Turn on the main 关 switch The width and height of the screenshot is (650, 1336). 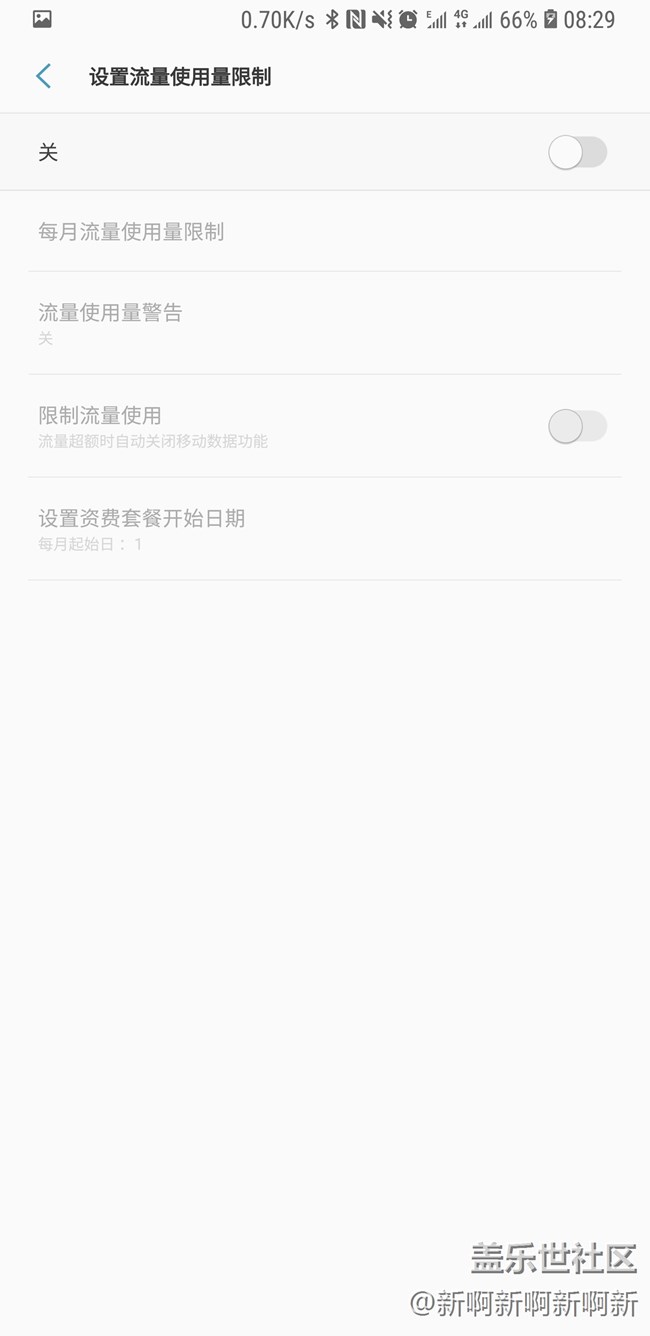pyautogui.click(x=577, y=153)
